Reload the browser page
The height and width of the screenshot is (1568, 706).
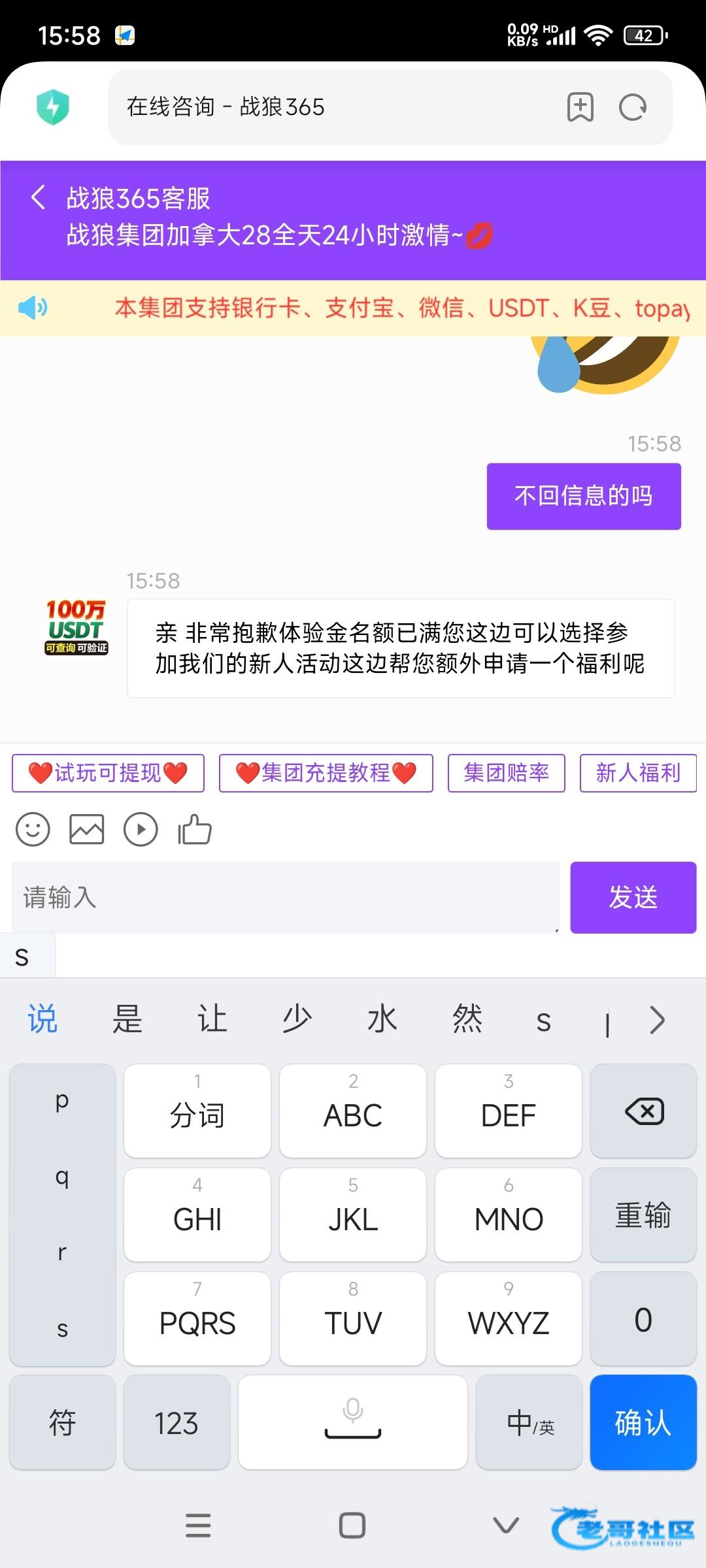(x=632, y=107)
